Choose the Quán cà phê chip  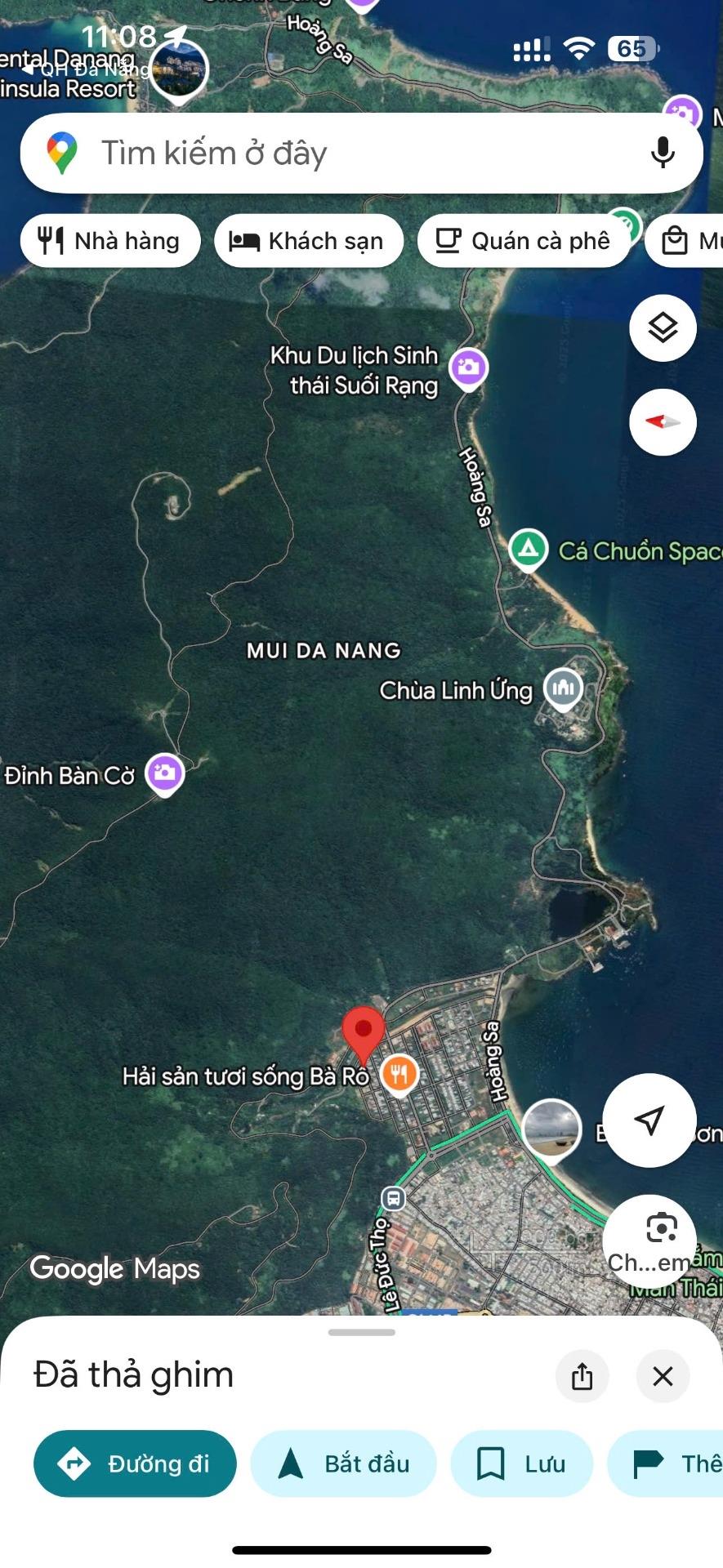(x=524, y=241)
